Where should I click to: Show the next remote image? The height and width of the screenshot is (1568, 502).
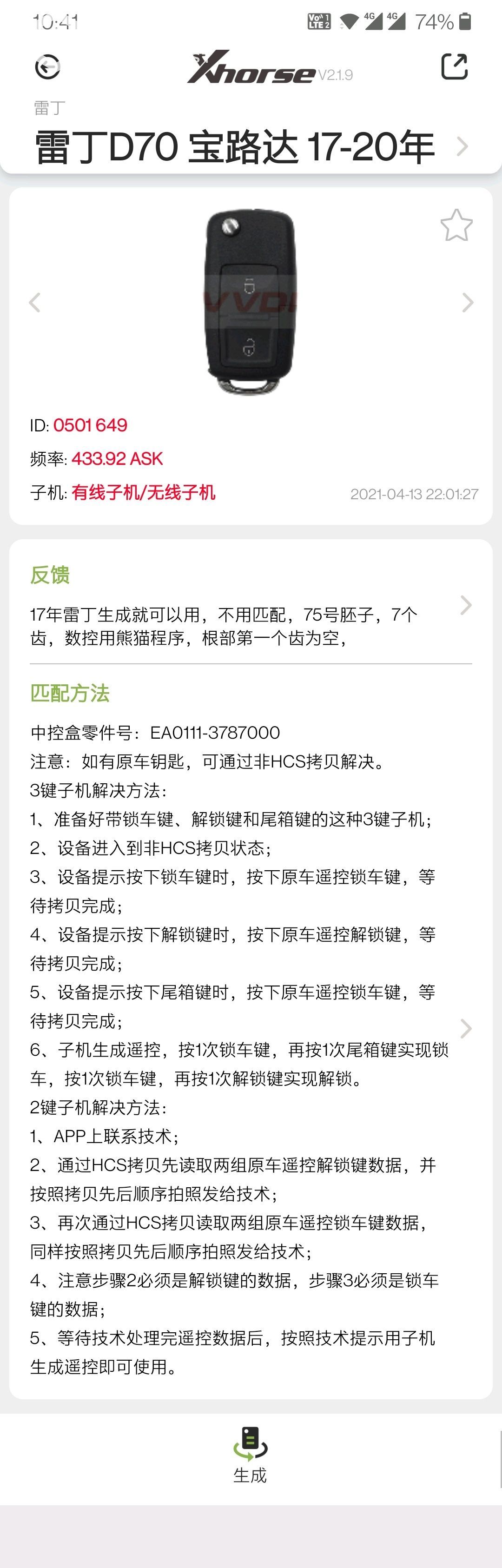pyautogui.click(x=467, y=302)
